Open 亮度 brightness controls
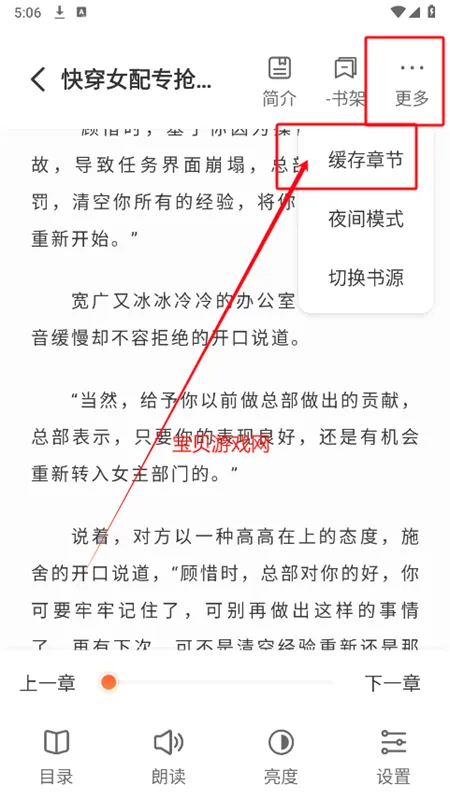Screen dimensions: 450x800 point(281,756)
